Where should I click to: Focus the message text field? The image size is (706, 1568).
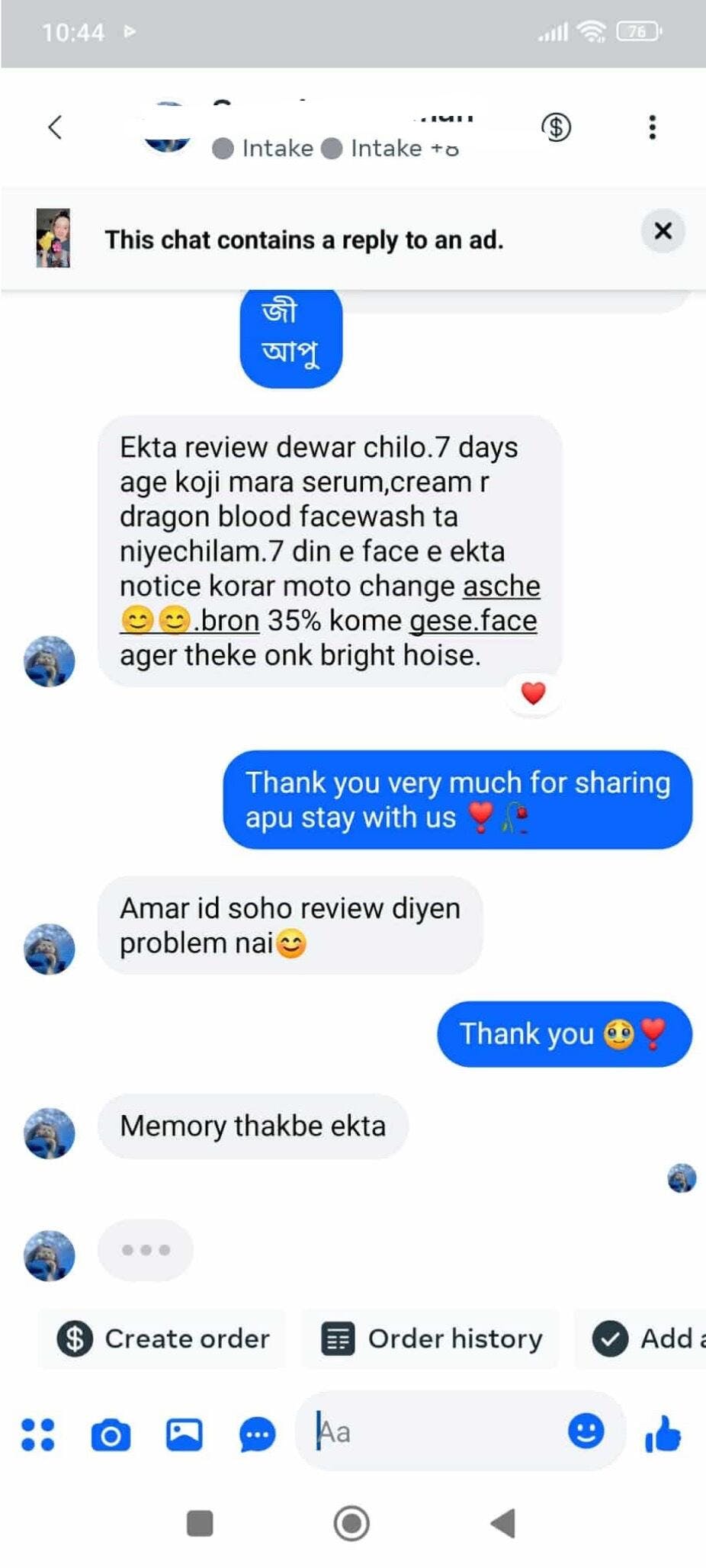pyautogui.click(x=435, y=1432)
